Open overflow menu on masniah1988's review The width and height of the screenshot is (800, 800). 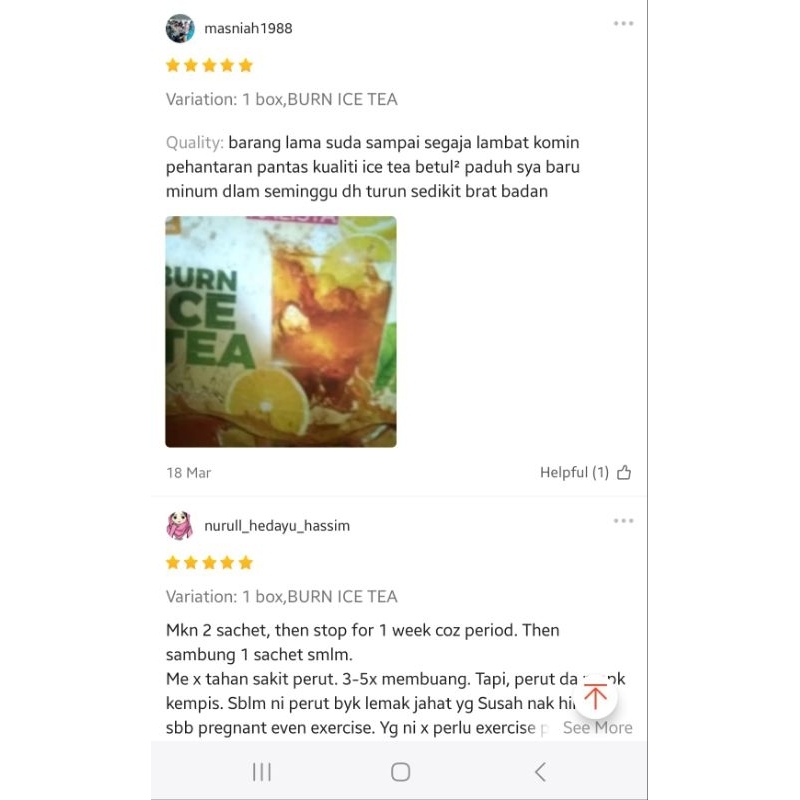(623, 23)
